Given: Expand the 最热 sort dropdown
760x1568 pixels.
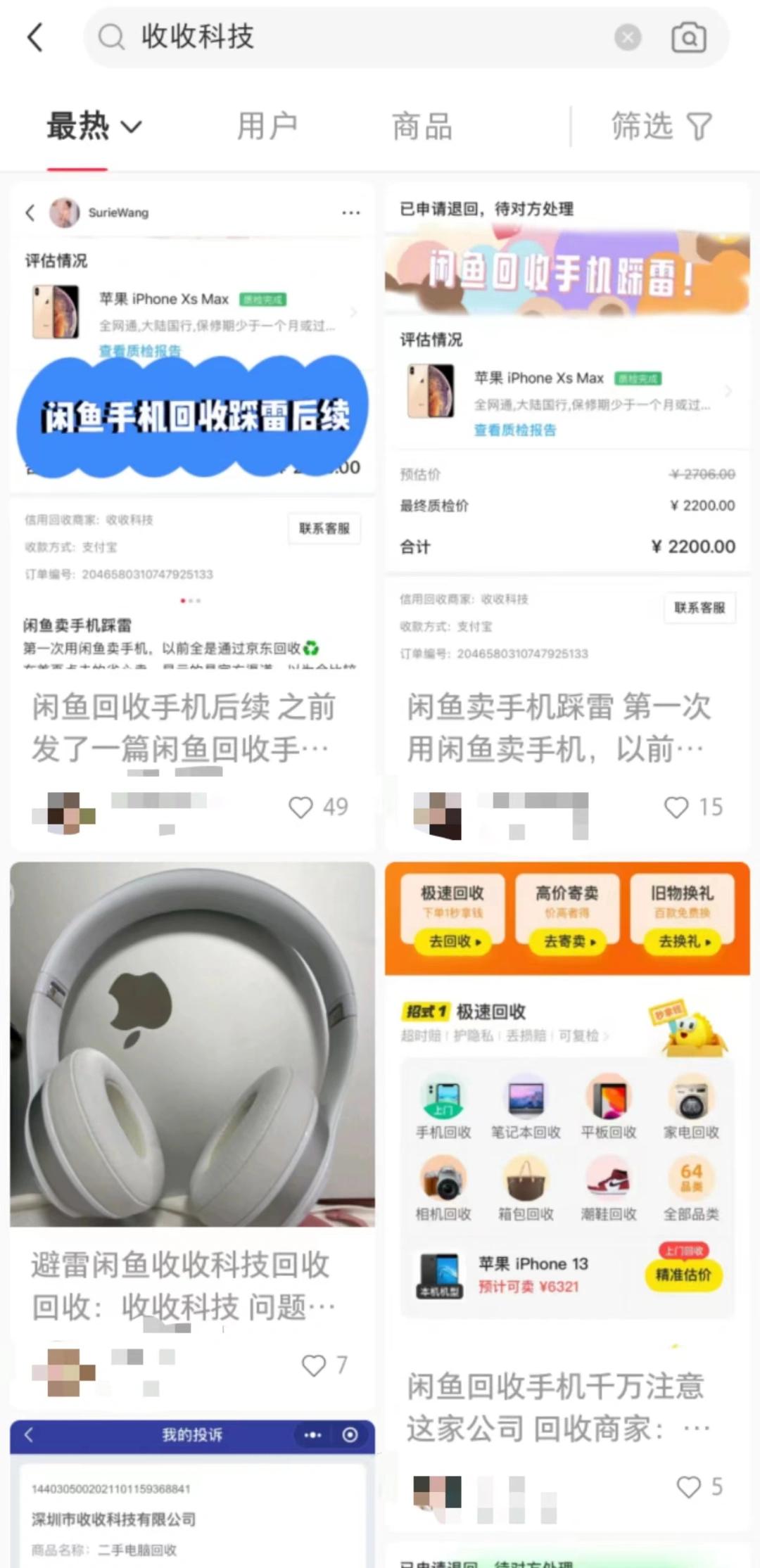Looking at the screenshot, I should point(94,127).
